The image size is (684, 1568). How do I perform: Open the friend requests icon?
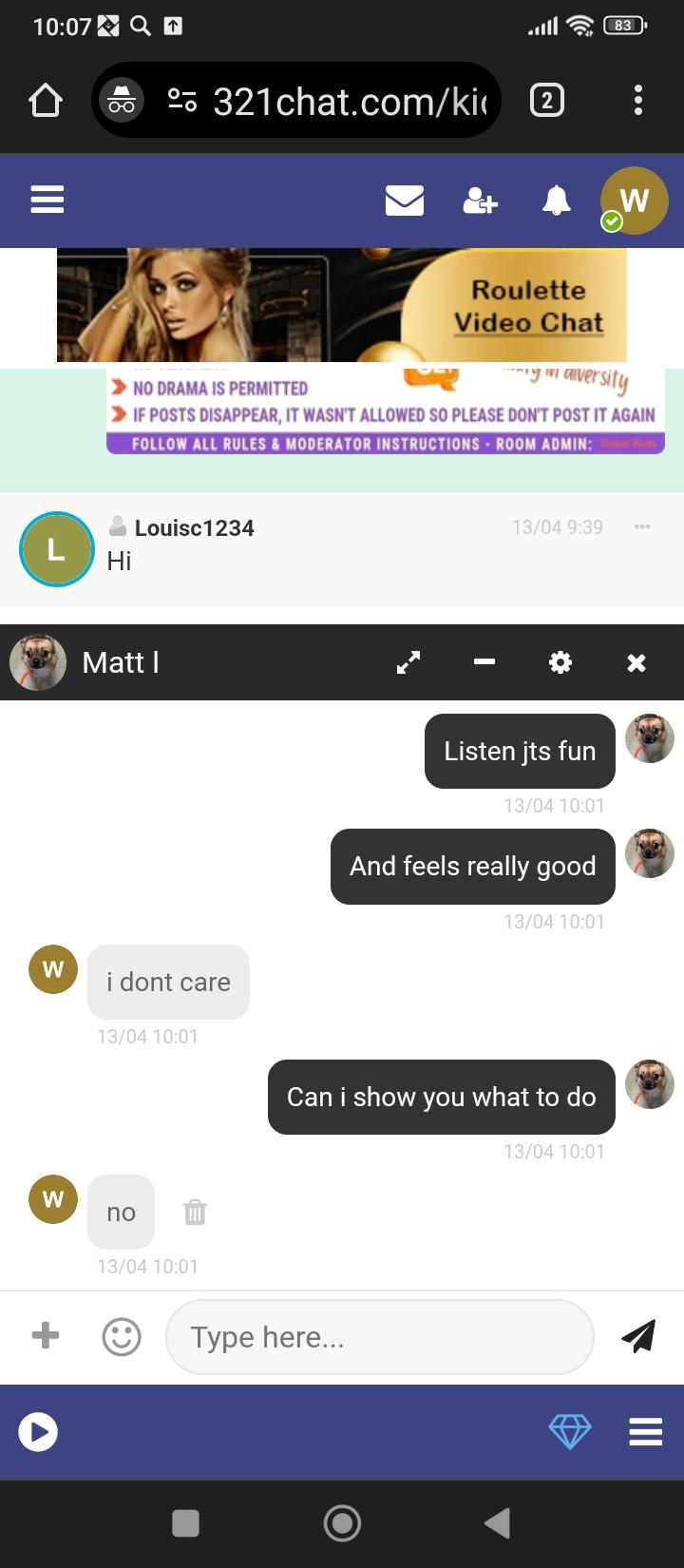click(480, 201)
